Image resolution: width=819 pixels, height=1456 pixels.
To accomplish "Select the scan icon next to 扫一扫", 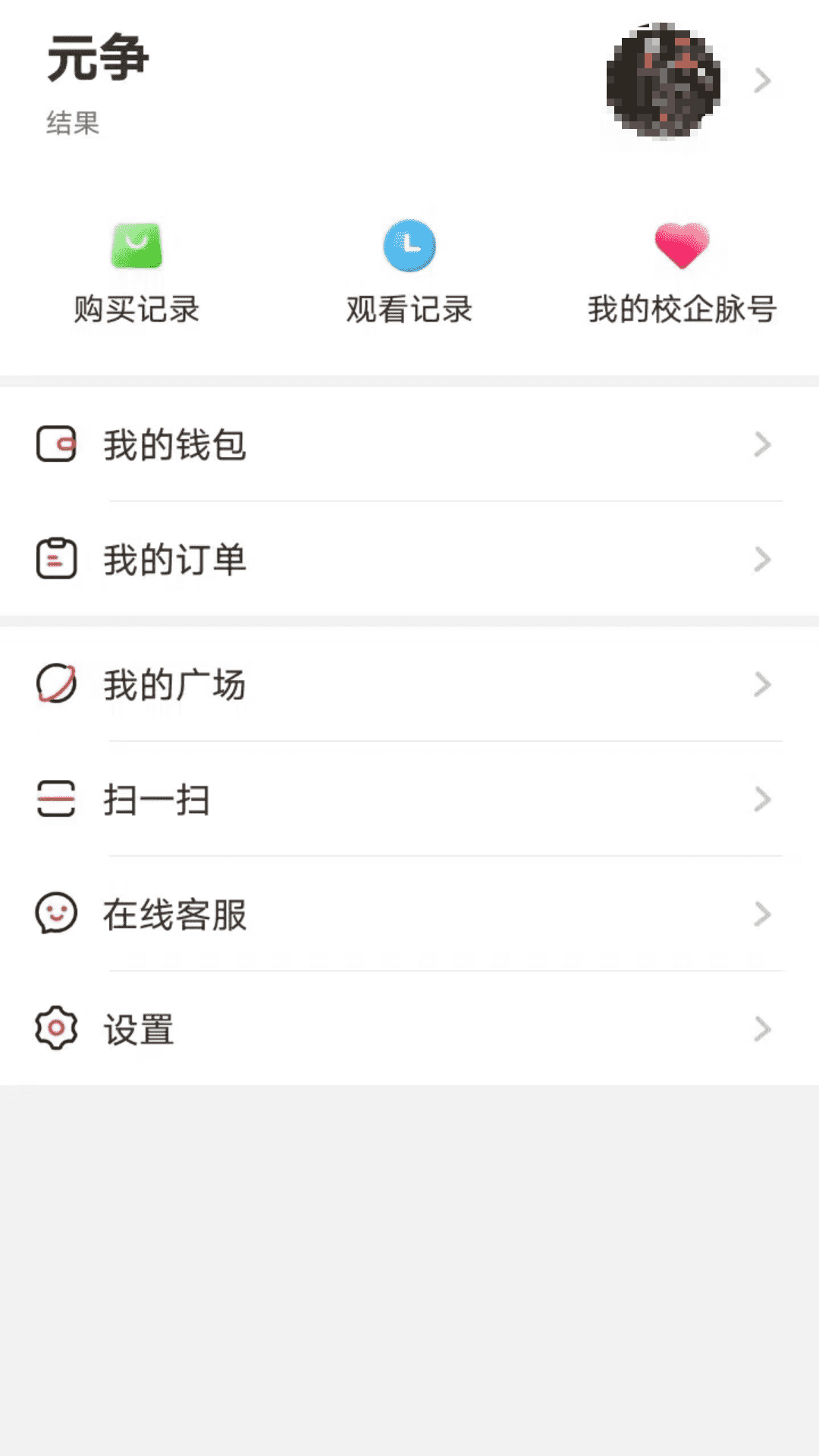I will (x=57, y=799).
